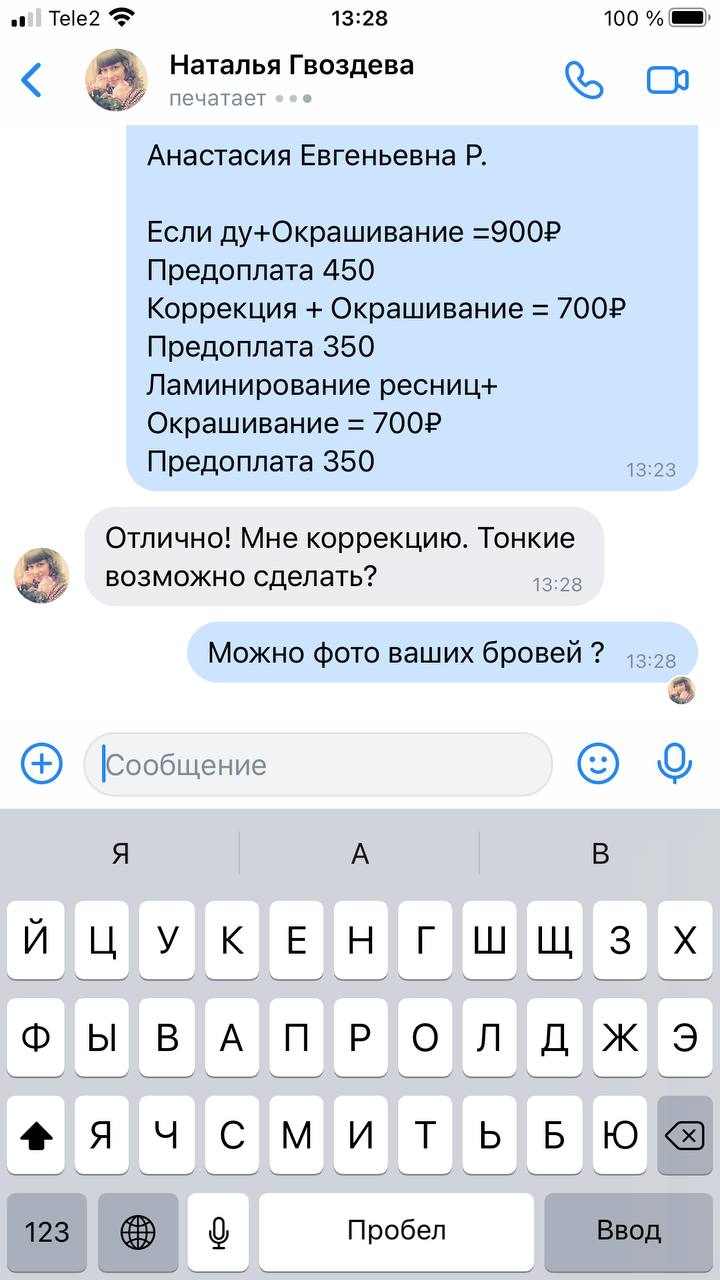
Task: Focus the Сообщение text field
Action: click(318, 765)
